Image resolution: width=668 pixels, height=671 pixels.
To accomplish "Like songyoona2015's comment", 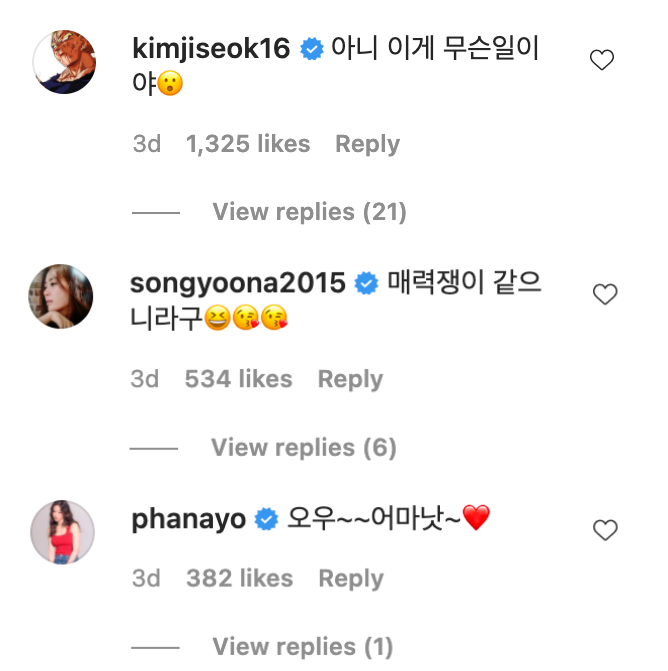I will click(x=604, y=294).
